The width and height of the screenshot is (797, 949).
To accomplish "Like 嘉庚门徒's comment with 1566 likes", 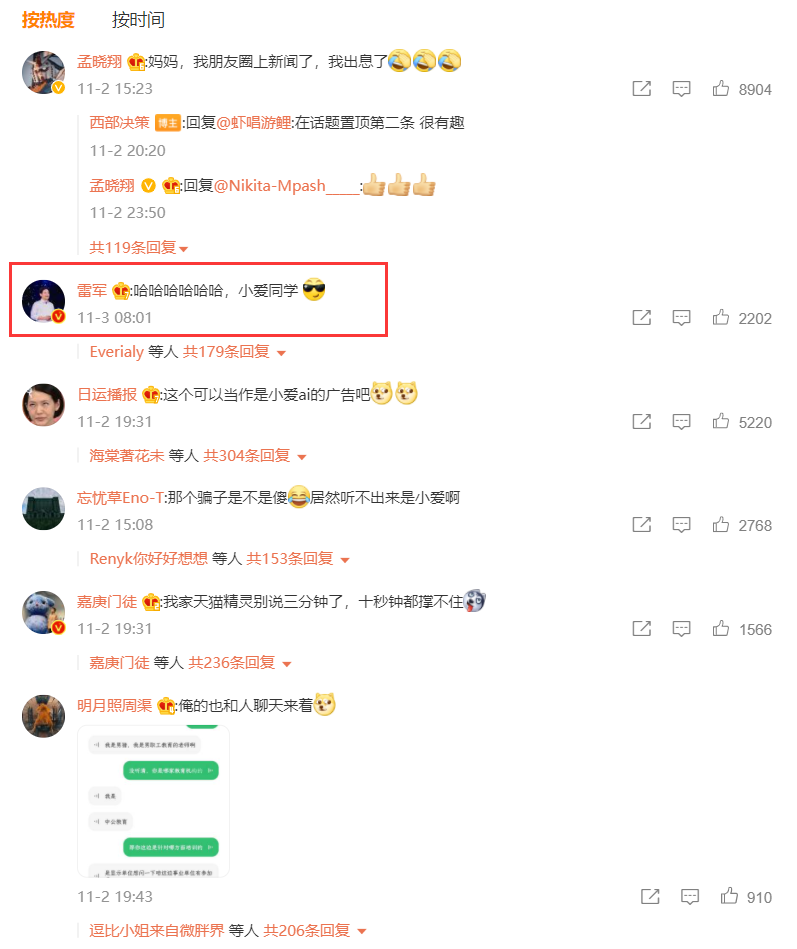I will [720, 628].
